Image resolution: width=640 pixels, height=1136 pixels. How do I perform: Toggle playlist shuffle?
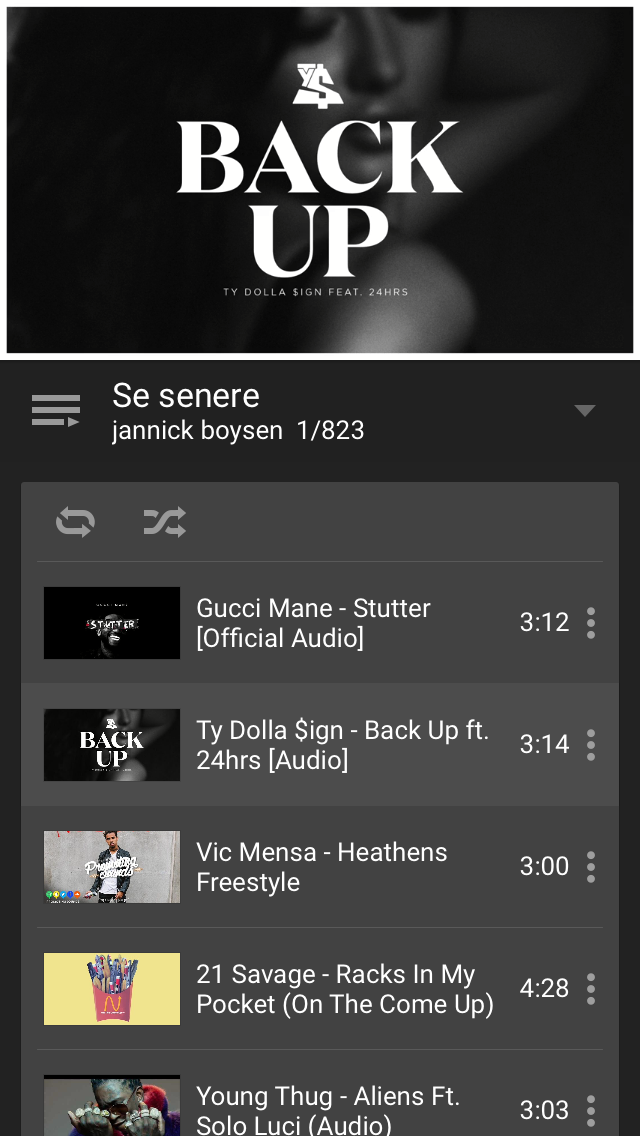[164, 522]
